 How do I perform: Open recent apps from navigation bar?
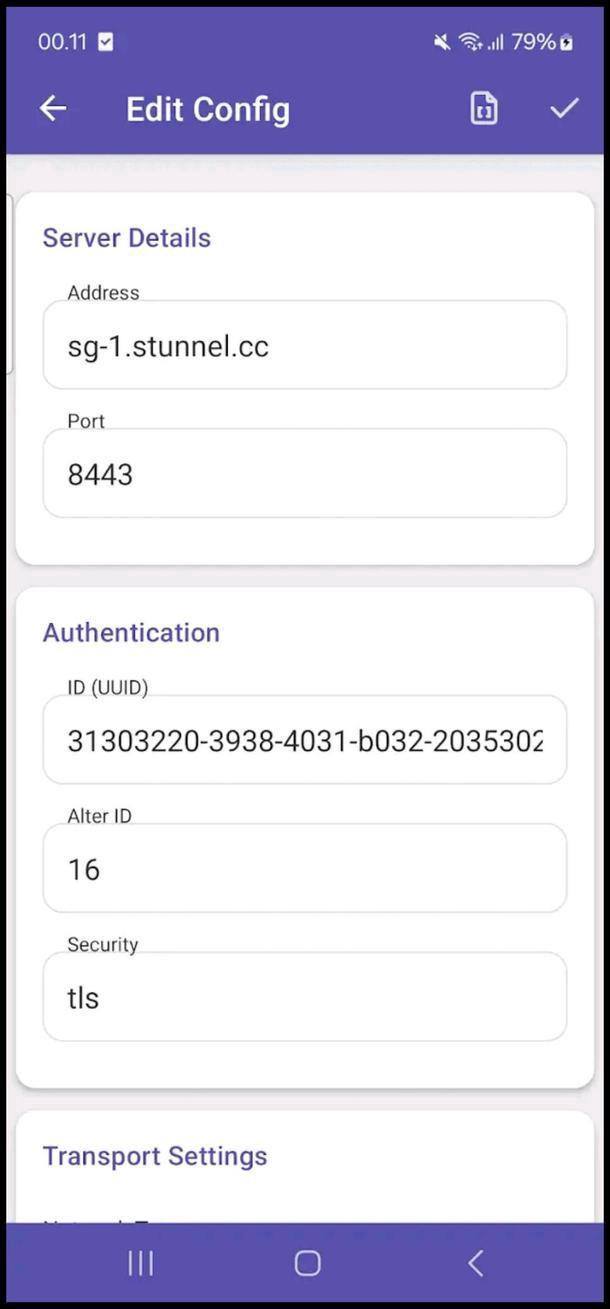coord(141,1263)
